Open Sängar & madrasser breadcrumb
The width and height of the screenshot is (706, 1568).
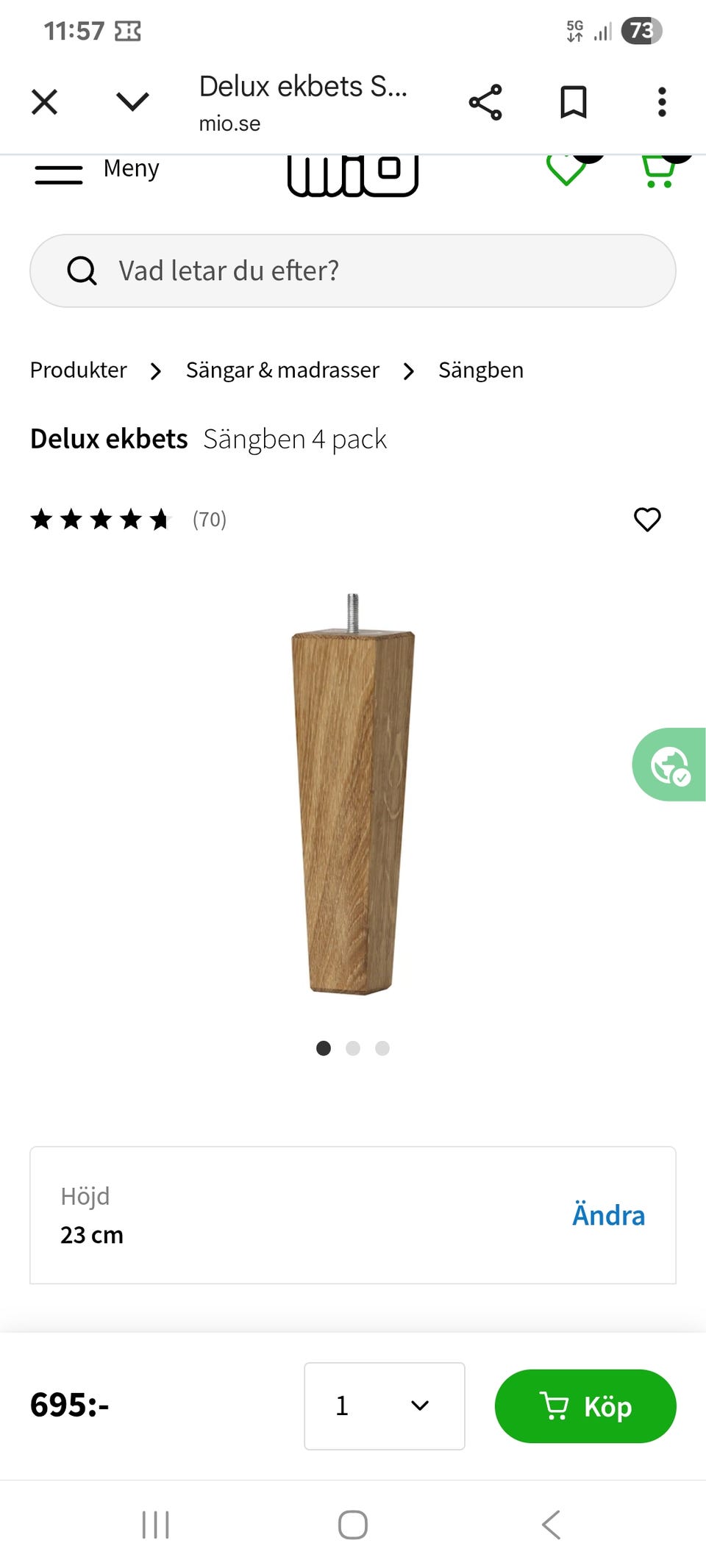coord(282,370)
